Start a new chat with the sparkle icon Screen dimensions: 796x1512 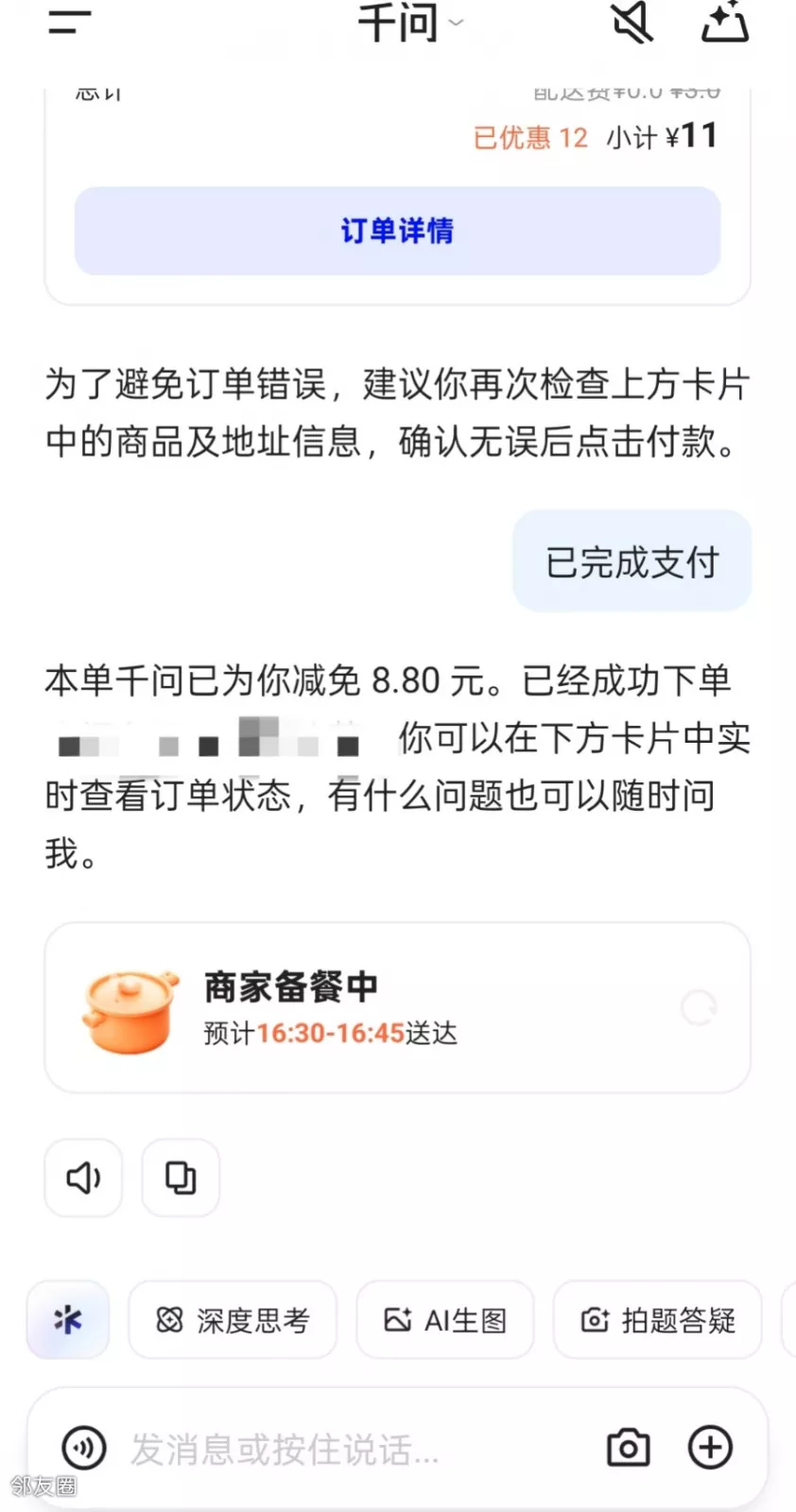click(725, 23)
